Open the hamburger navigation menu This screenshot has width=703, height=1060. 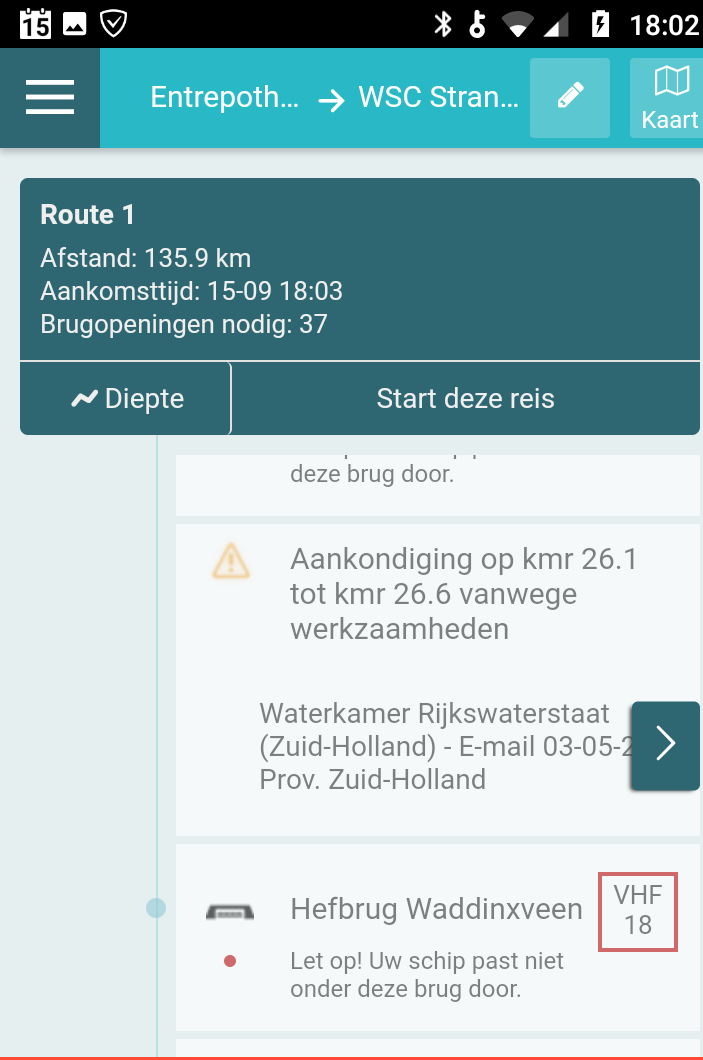point(50,98)
